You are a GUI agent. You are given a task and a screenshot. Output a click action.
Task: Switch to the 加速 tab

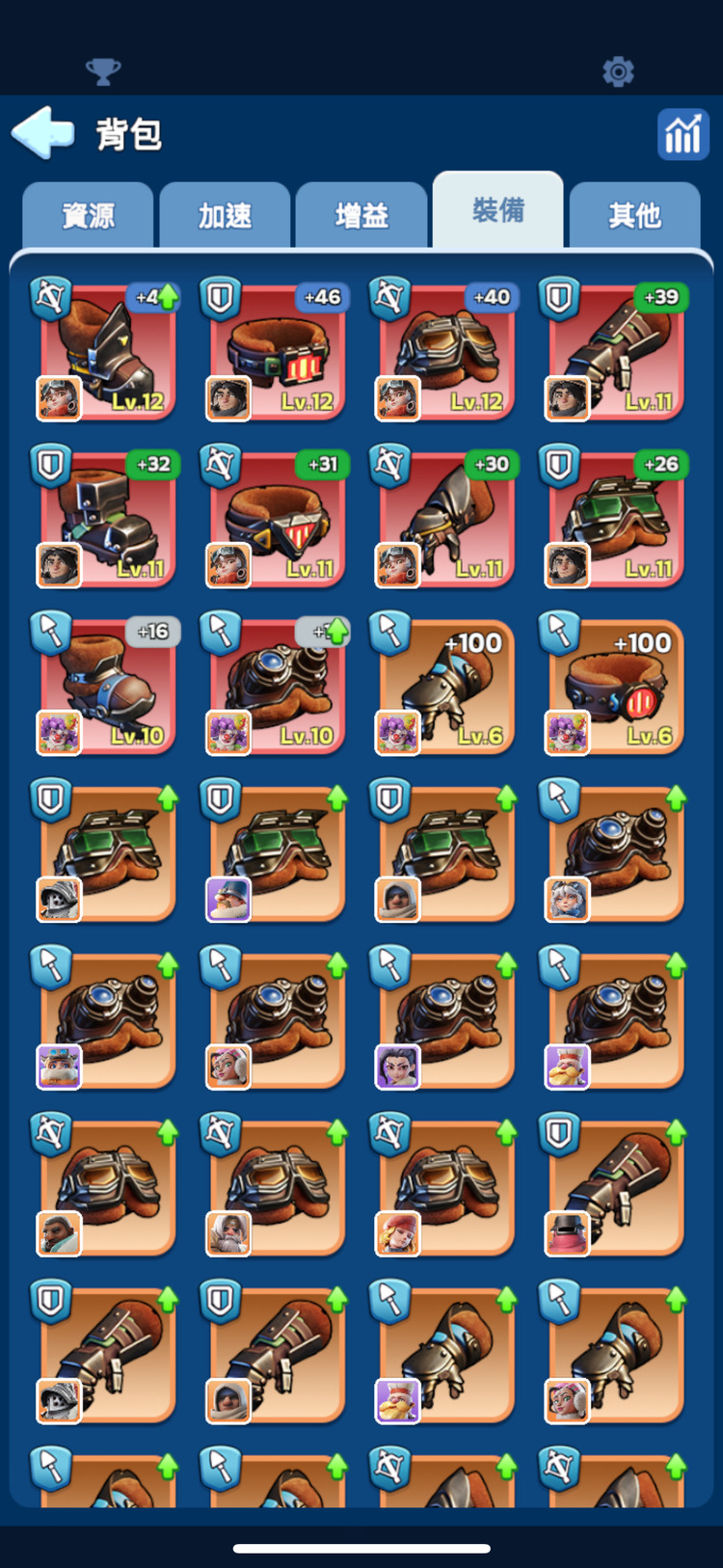point(225,215)
